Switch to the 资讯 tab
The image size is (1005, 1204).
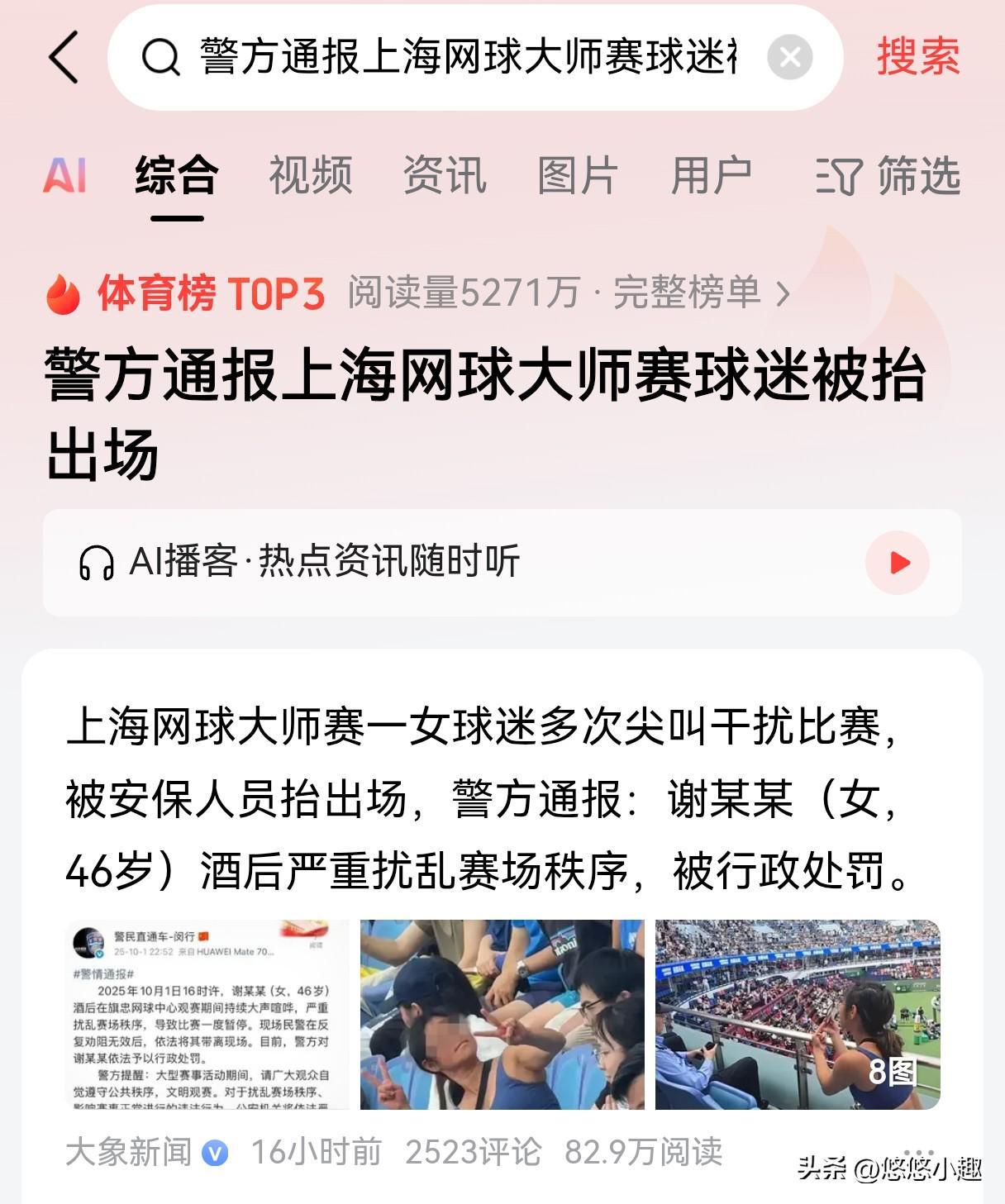(x=445, y=175)
